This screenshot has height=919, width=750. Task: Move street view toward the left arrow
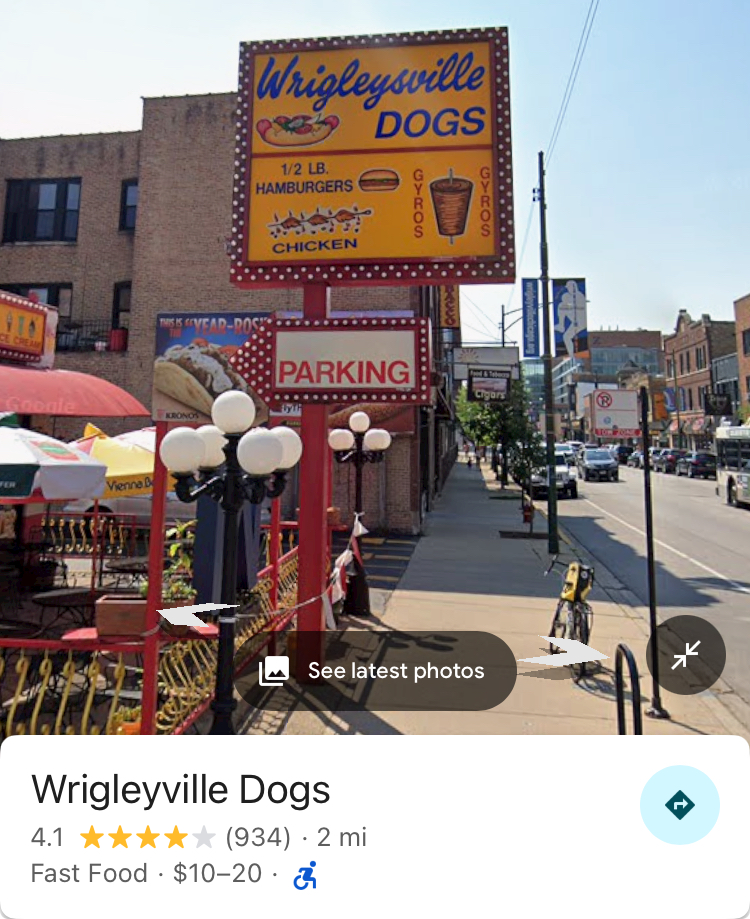(195, 614)
